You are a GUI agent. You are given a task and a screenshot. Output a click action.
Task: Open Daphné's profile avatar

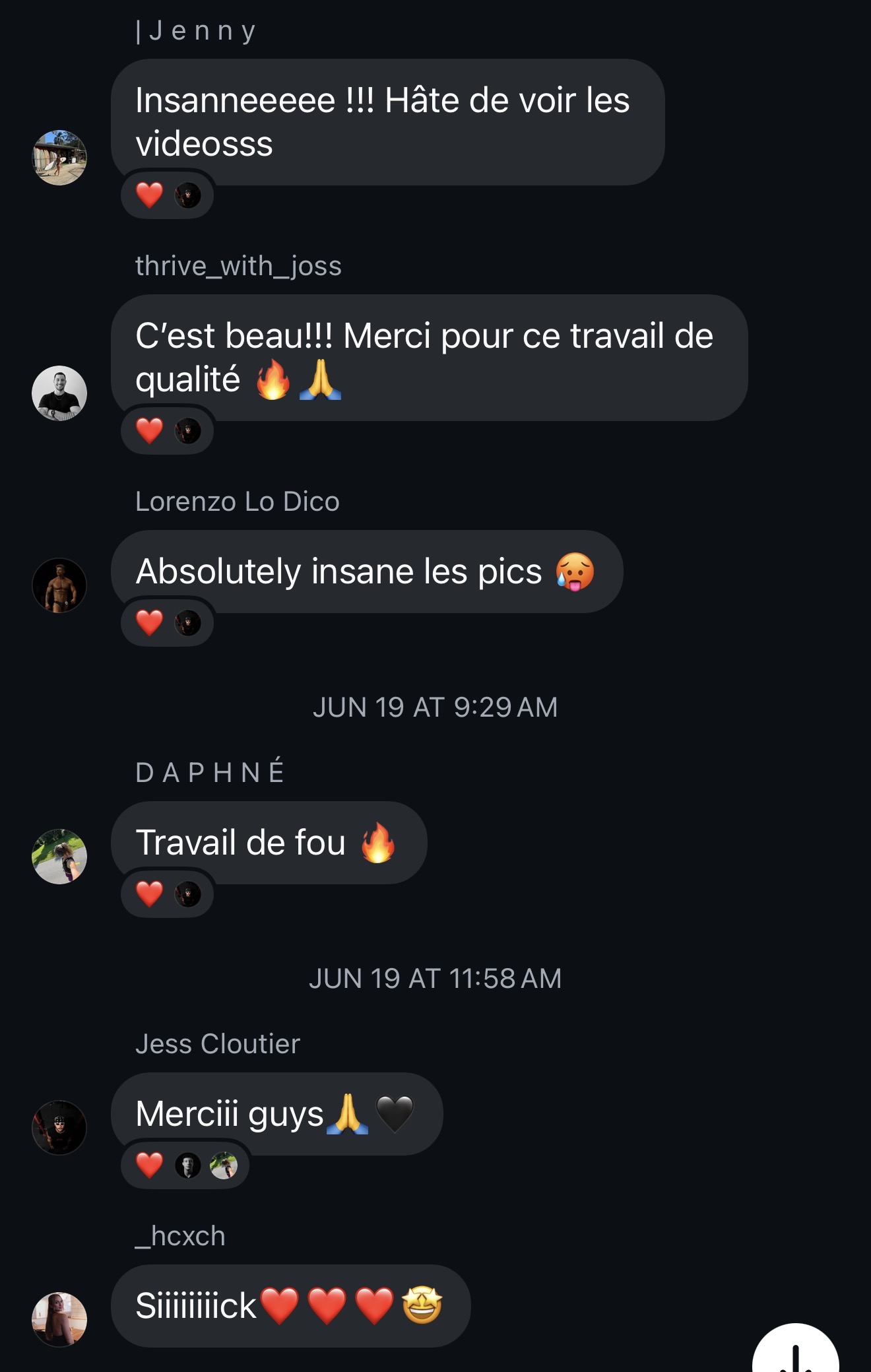tap(58, 856)
